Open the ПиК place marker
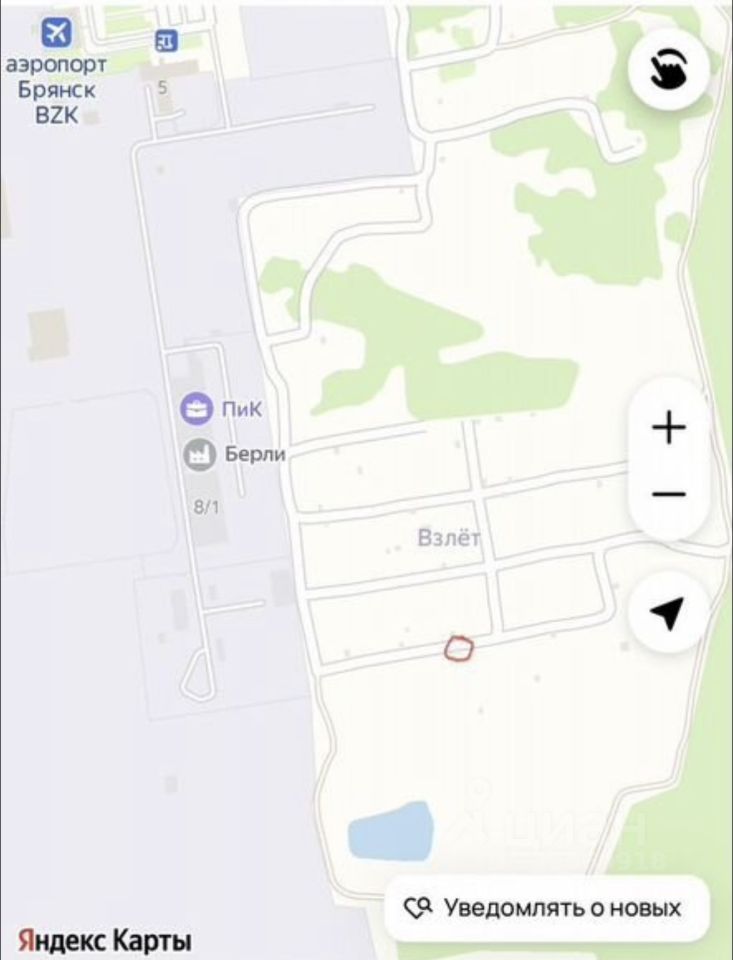733x960 pixels. tap(196, 407)
